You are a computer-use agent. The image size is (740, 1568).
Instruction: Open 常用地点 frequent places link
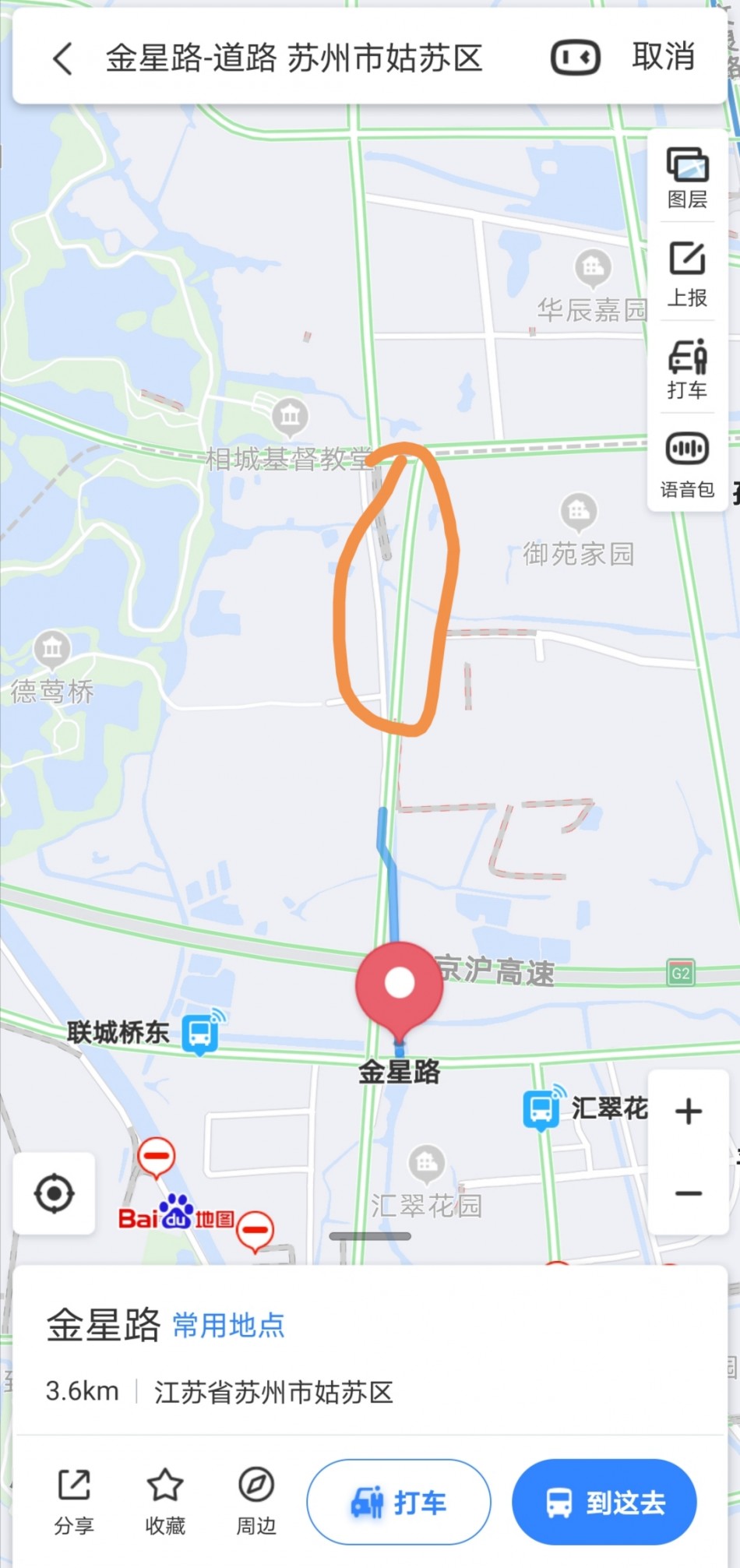pyautogui.click(x=228, y=1326)
